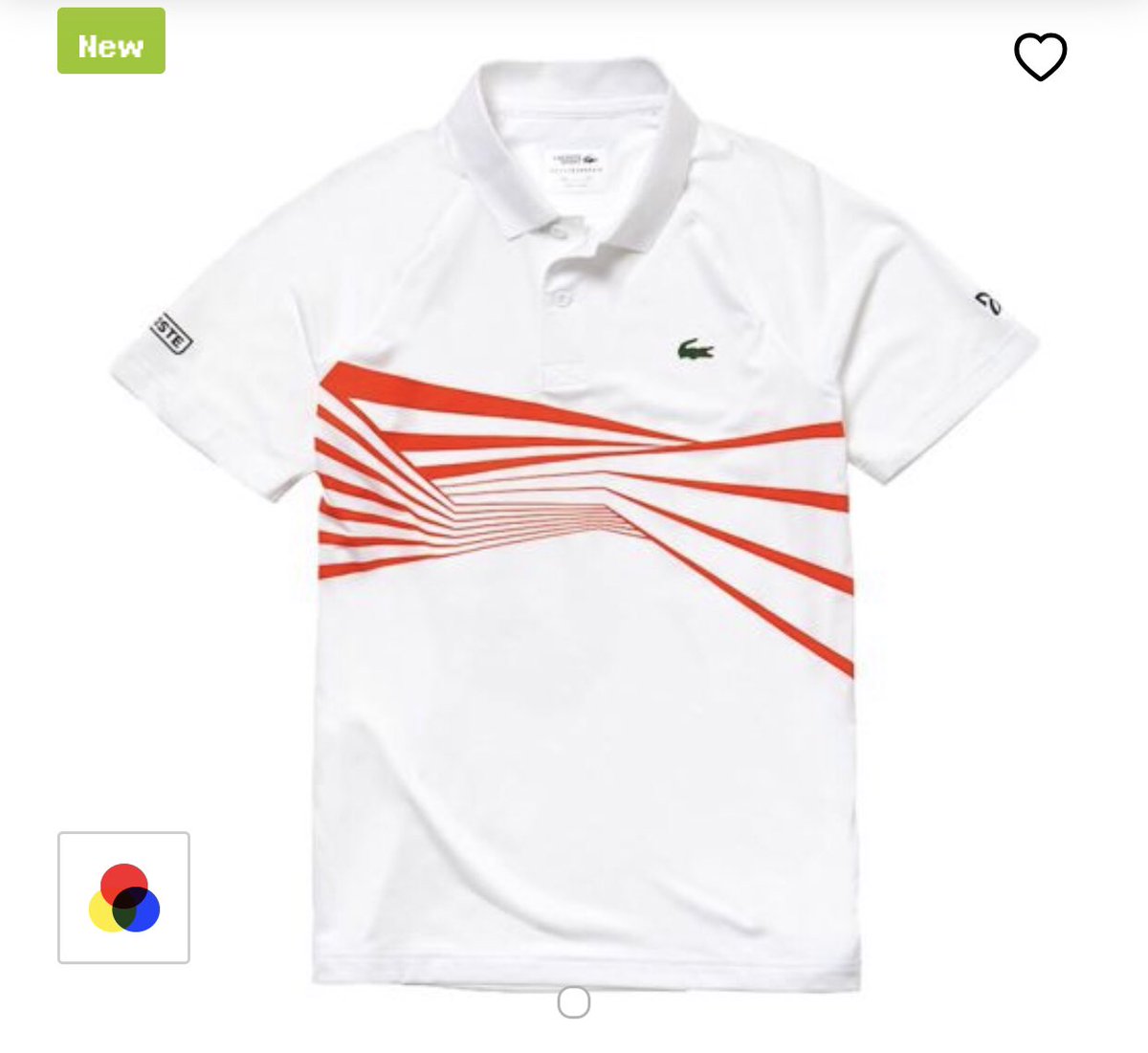Tap the image page indicator dot
The width and height of the screenshot is (1148, 1053).
[574, 1002]
